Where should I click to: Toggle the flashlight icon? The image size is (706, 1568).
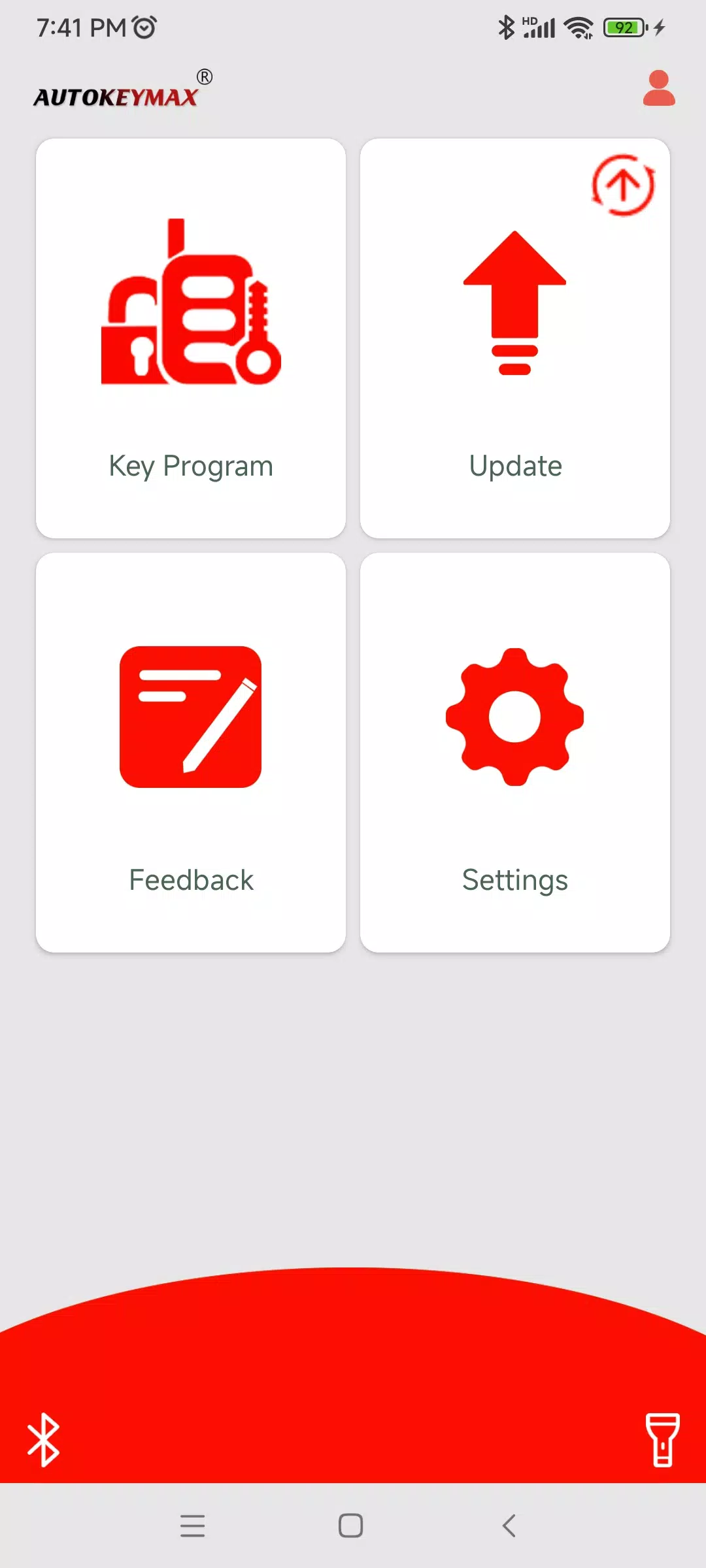coord(663,1440)
